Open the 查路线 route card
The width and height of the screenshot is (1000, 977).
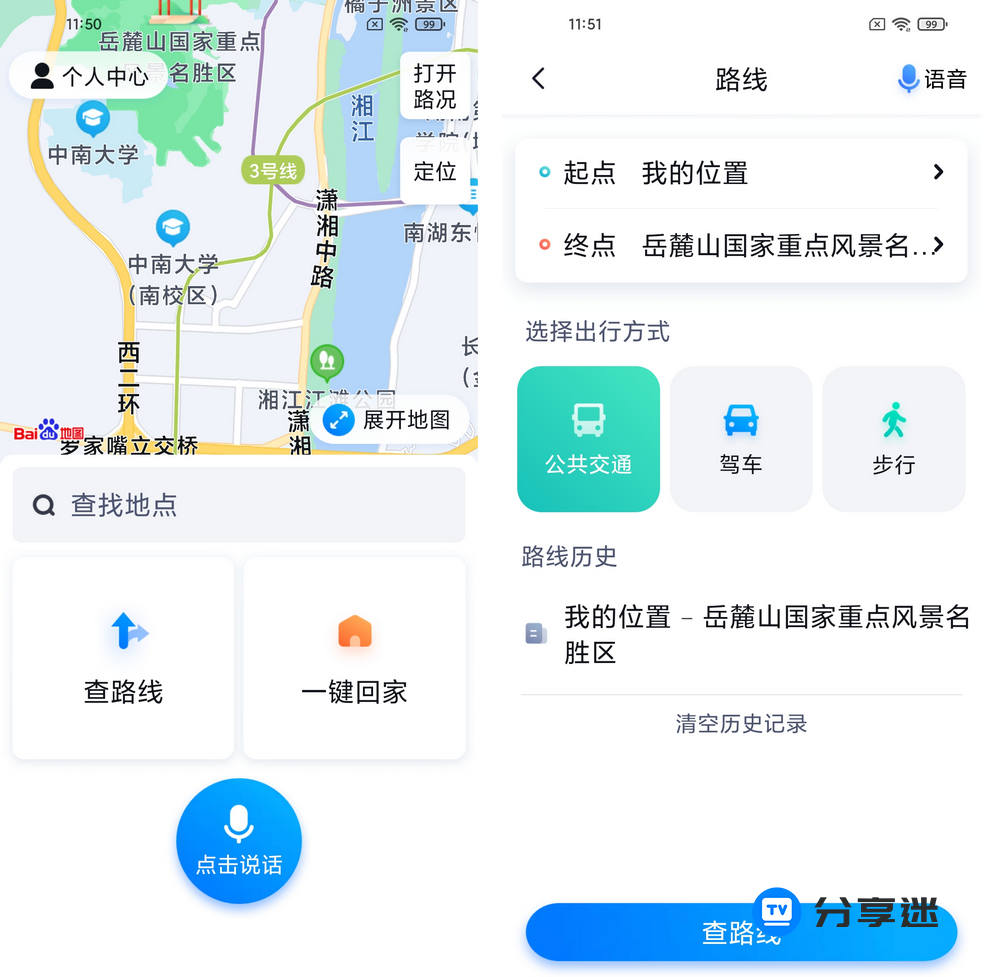pos(123,658)
